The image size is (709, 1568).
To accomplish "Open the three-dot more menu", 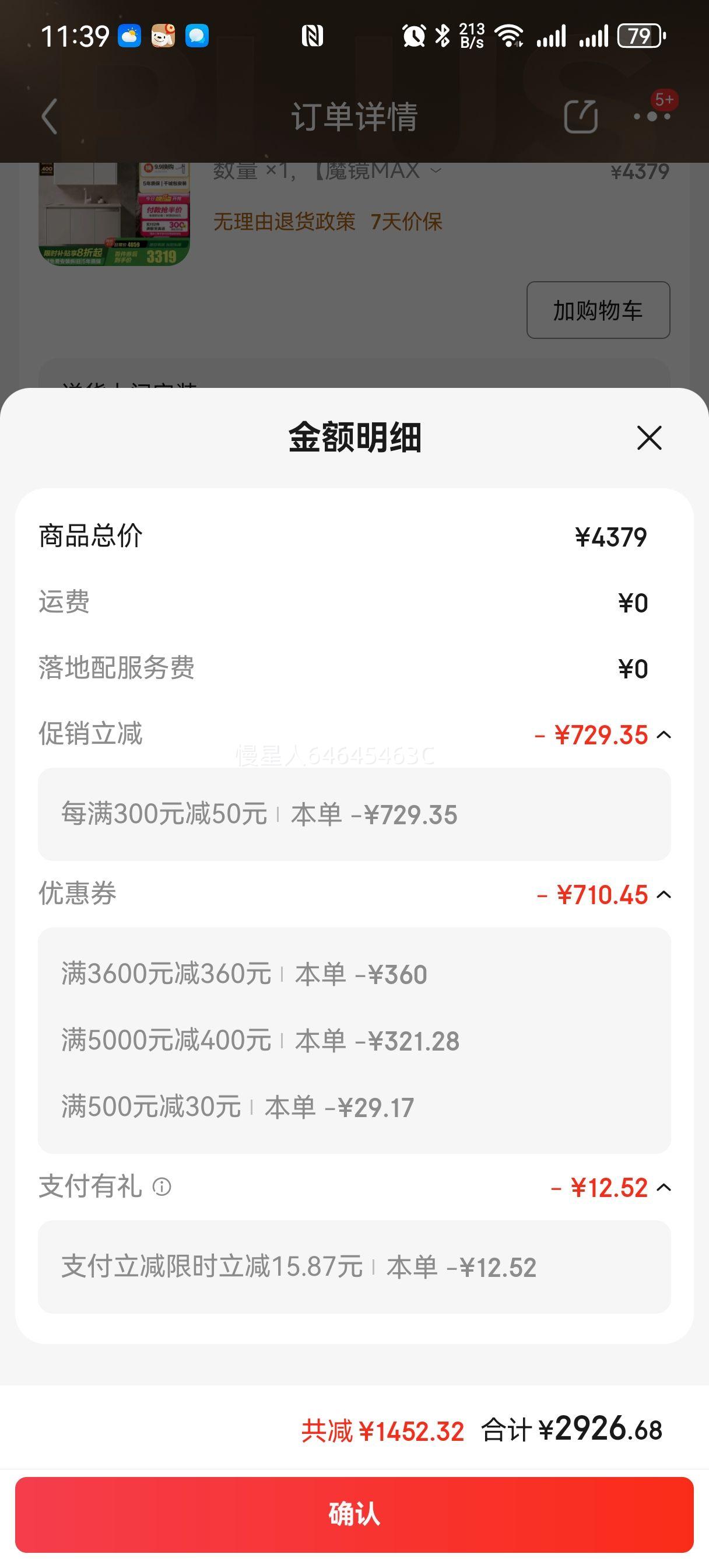I will pyautogui.click(x=652, y=116).
